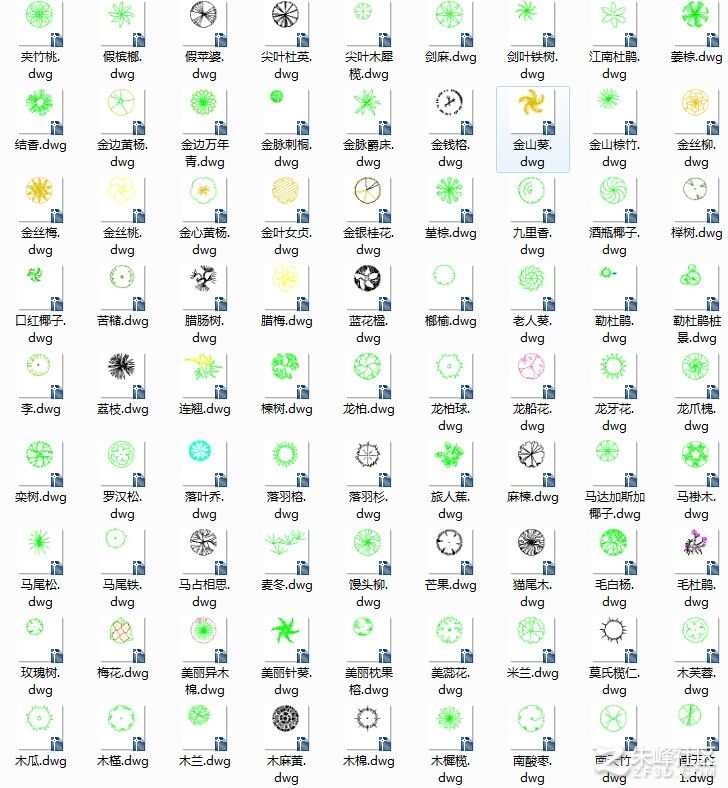
Task: Open the 龙柏.dwg file
Action: point(368,374)
